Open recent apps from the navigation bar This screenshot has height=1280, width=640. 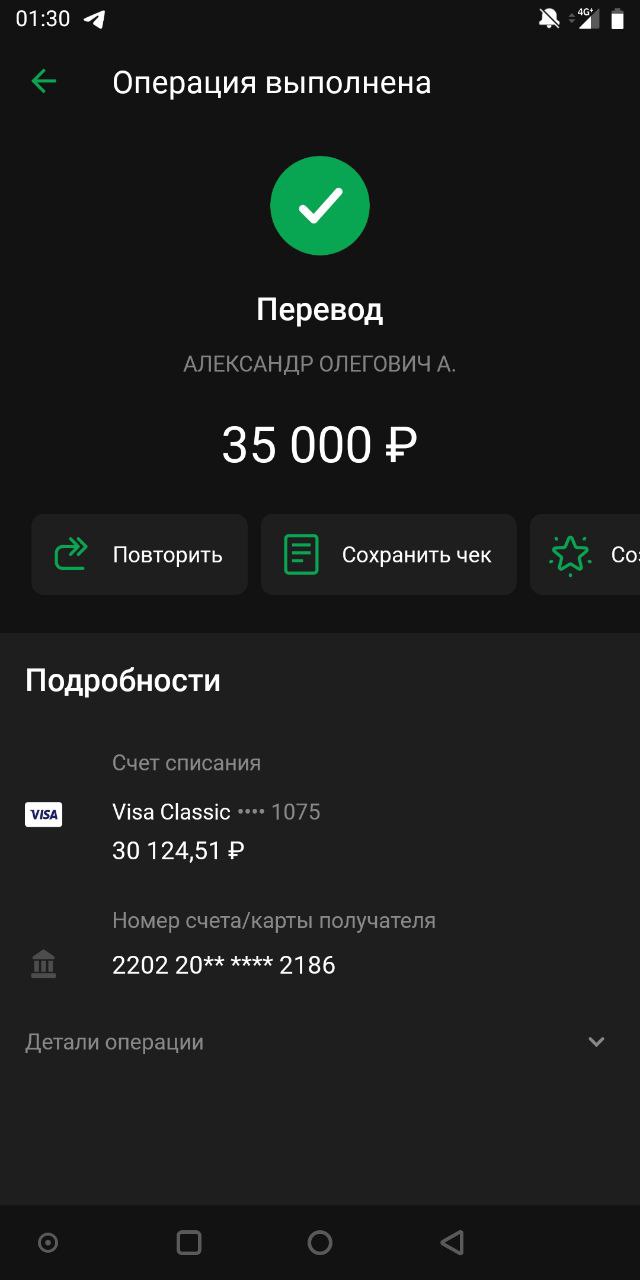189,1243
